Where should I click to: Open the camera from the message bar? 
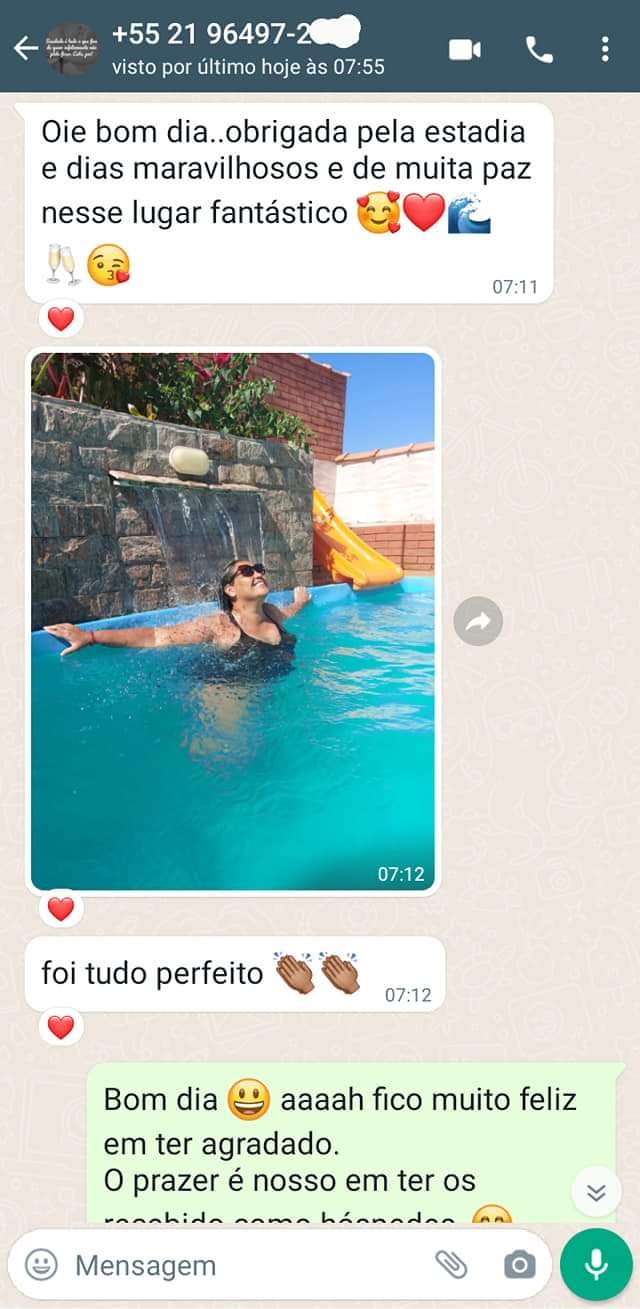tap(519, 1265)
